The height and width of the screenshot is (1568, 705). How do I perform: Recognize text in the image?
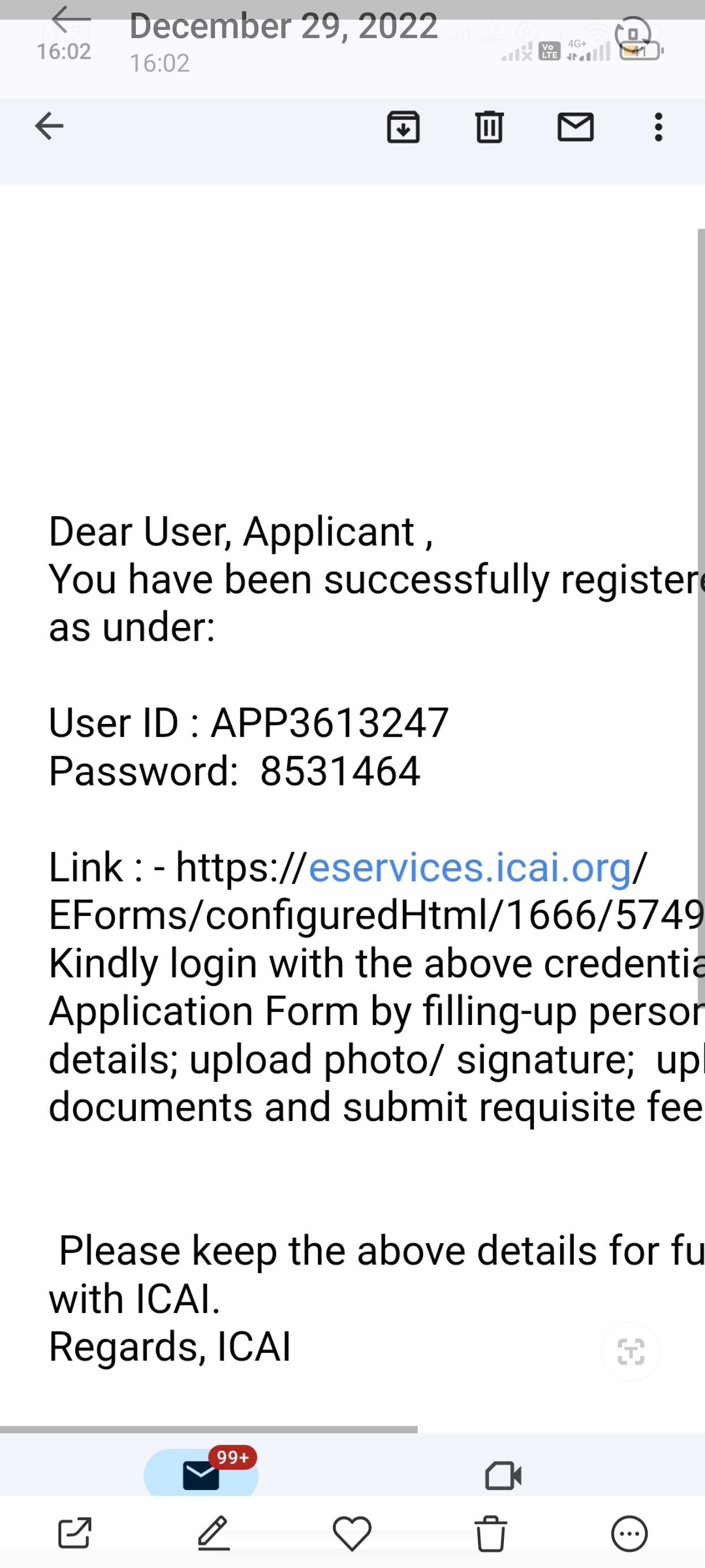coord(630,1352)
